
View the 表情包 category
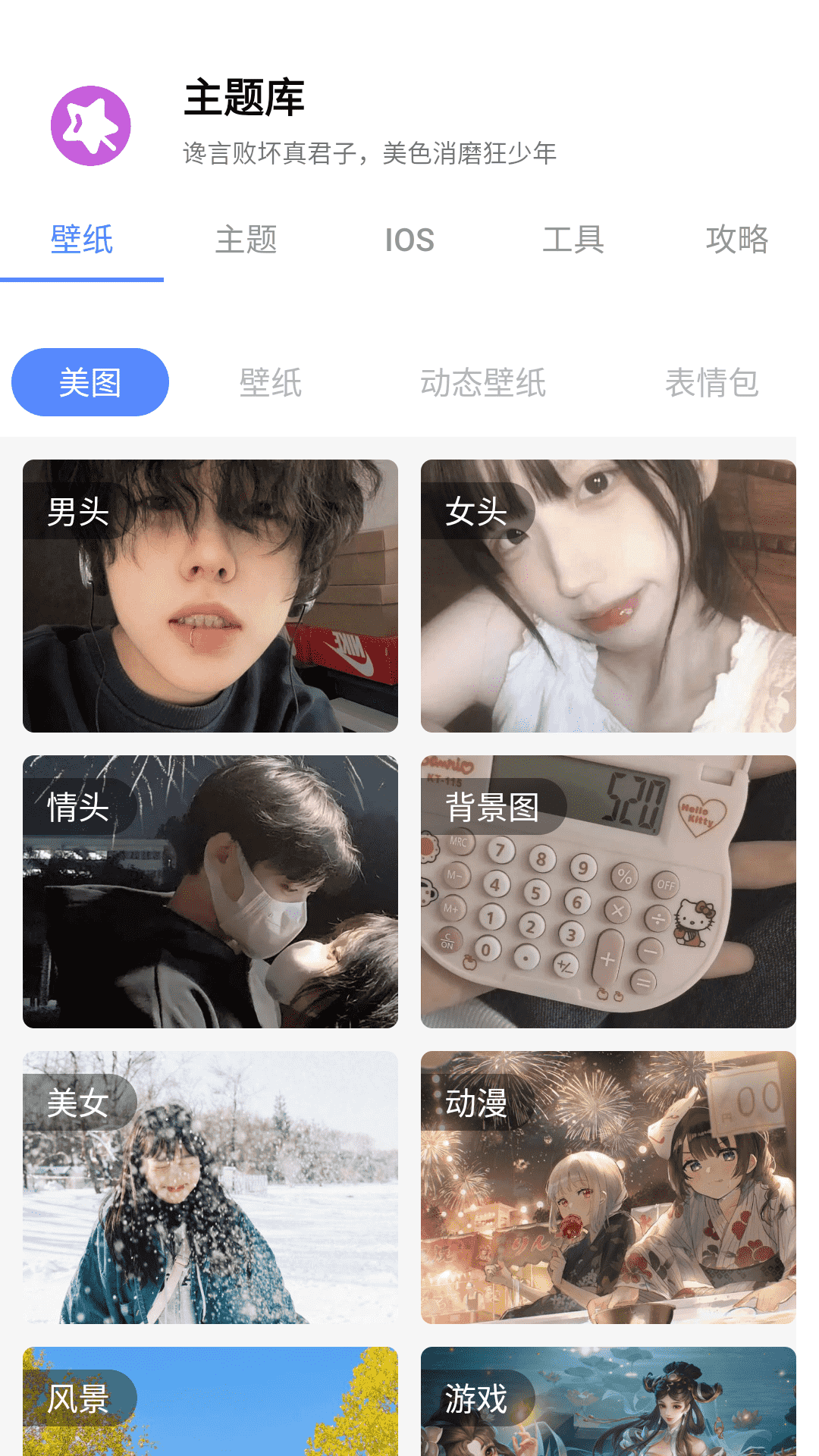[x=711, y=382]
